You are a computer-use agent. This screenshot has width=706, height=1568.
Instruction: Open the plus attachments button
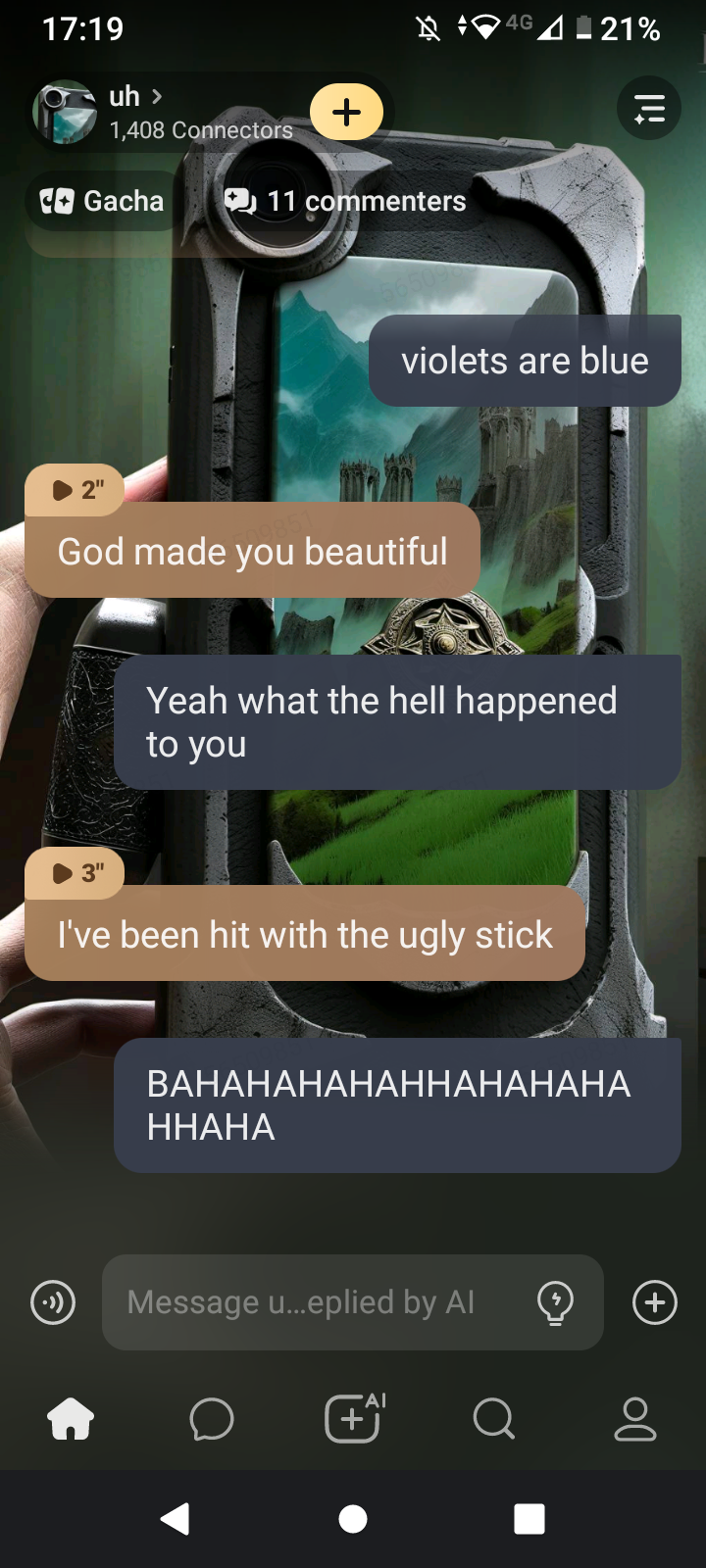[655, 1302]
